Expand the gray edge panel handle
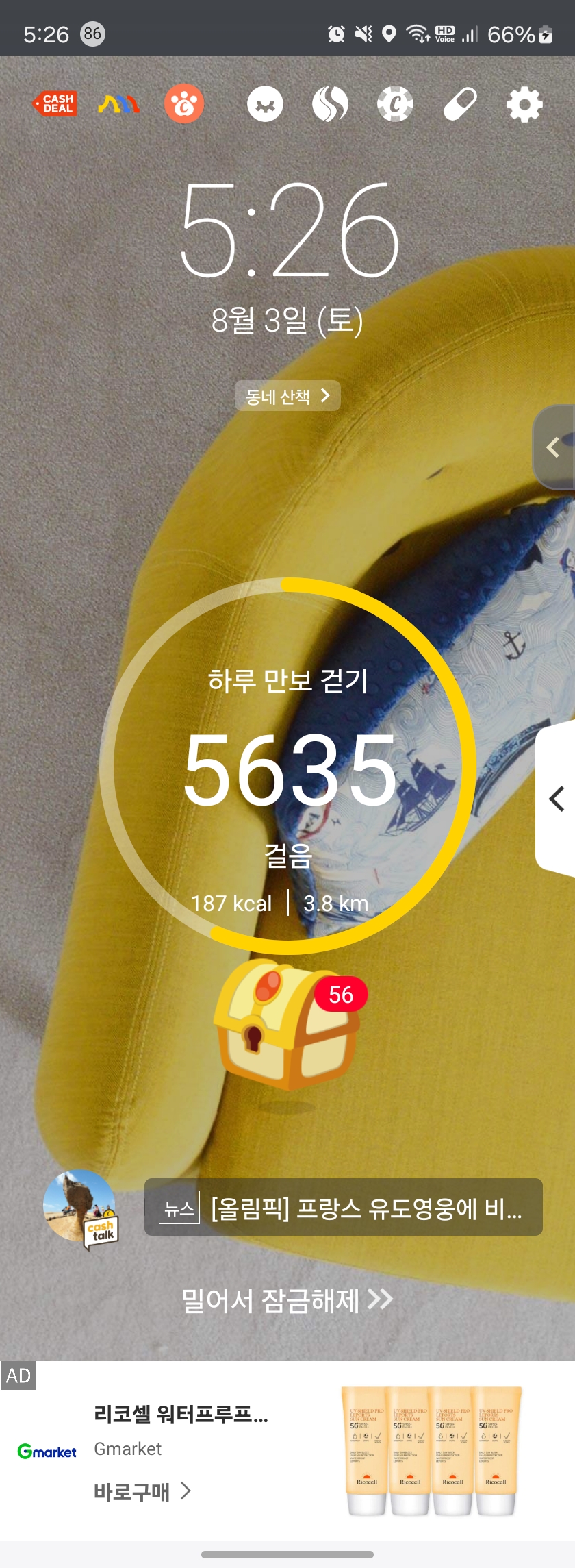 (x=554, y=447)
